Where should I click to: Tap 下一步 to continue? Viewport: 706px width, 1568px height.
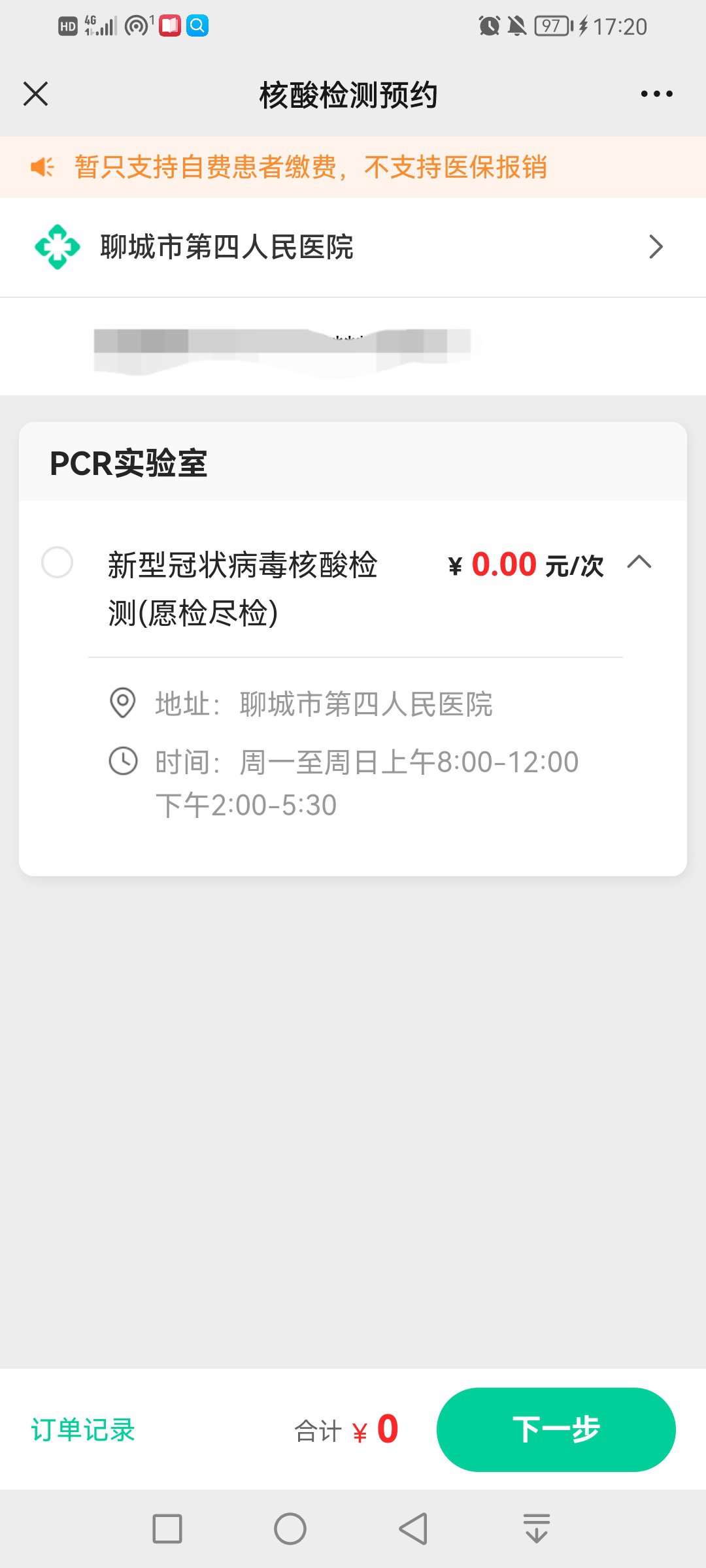556,1429
